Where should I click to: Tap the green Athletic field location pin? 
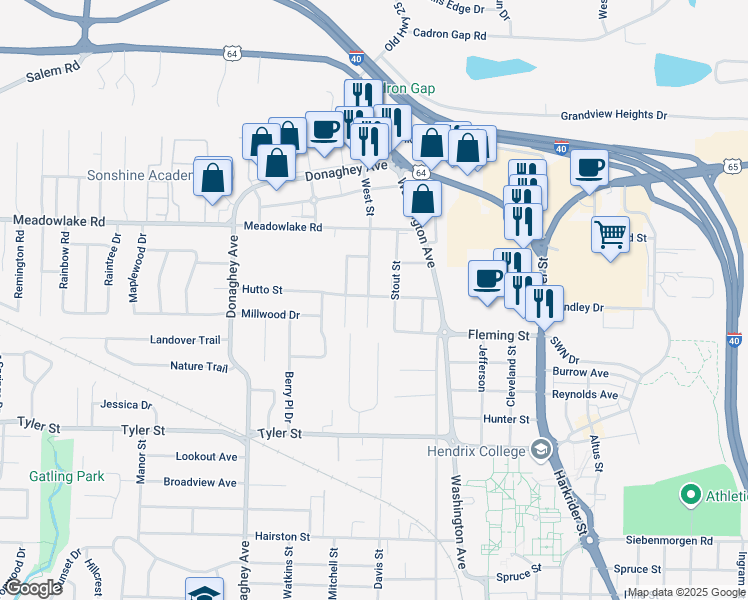(691, 495)
